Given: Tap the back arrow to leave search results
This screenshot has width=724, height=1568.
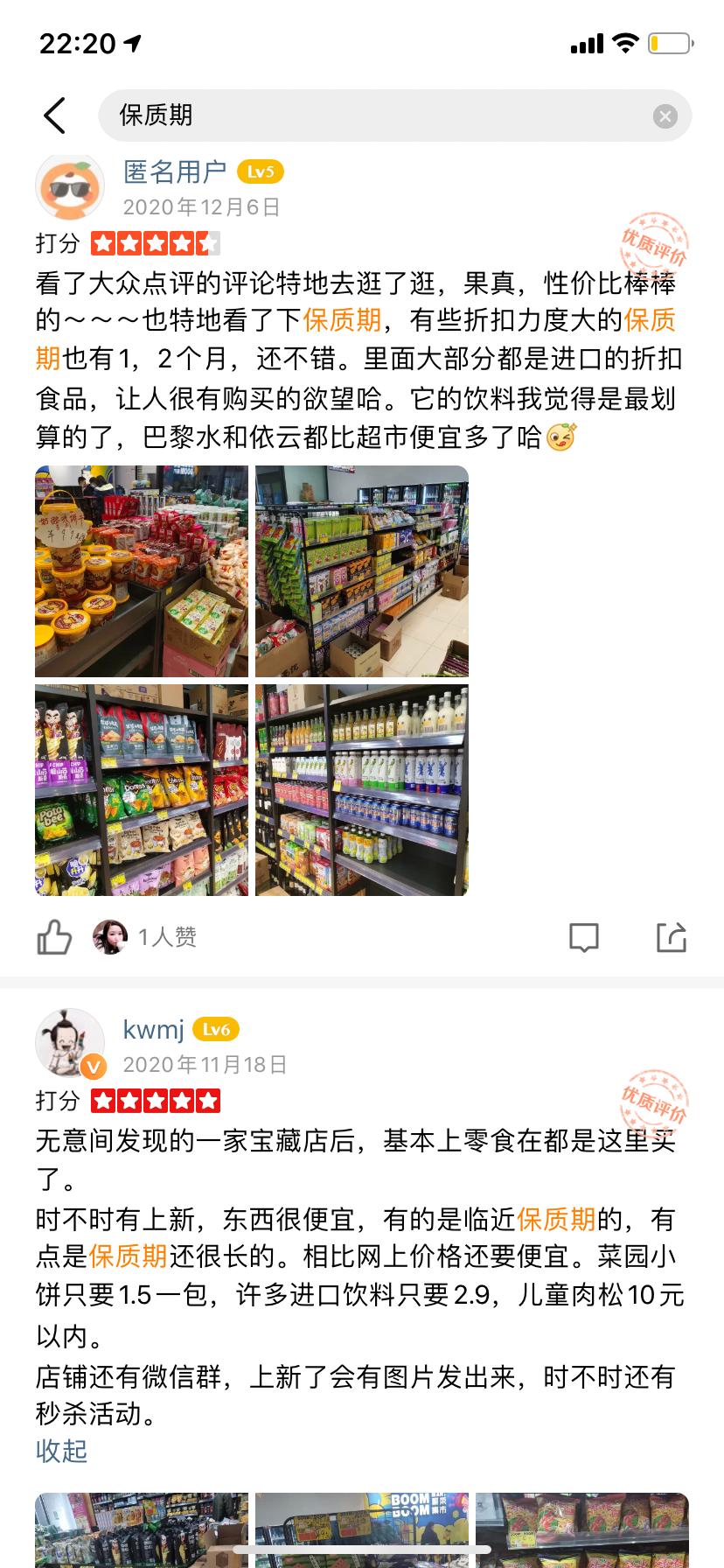Looking at the screenshot, I should tap(54, 114).
